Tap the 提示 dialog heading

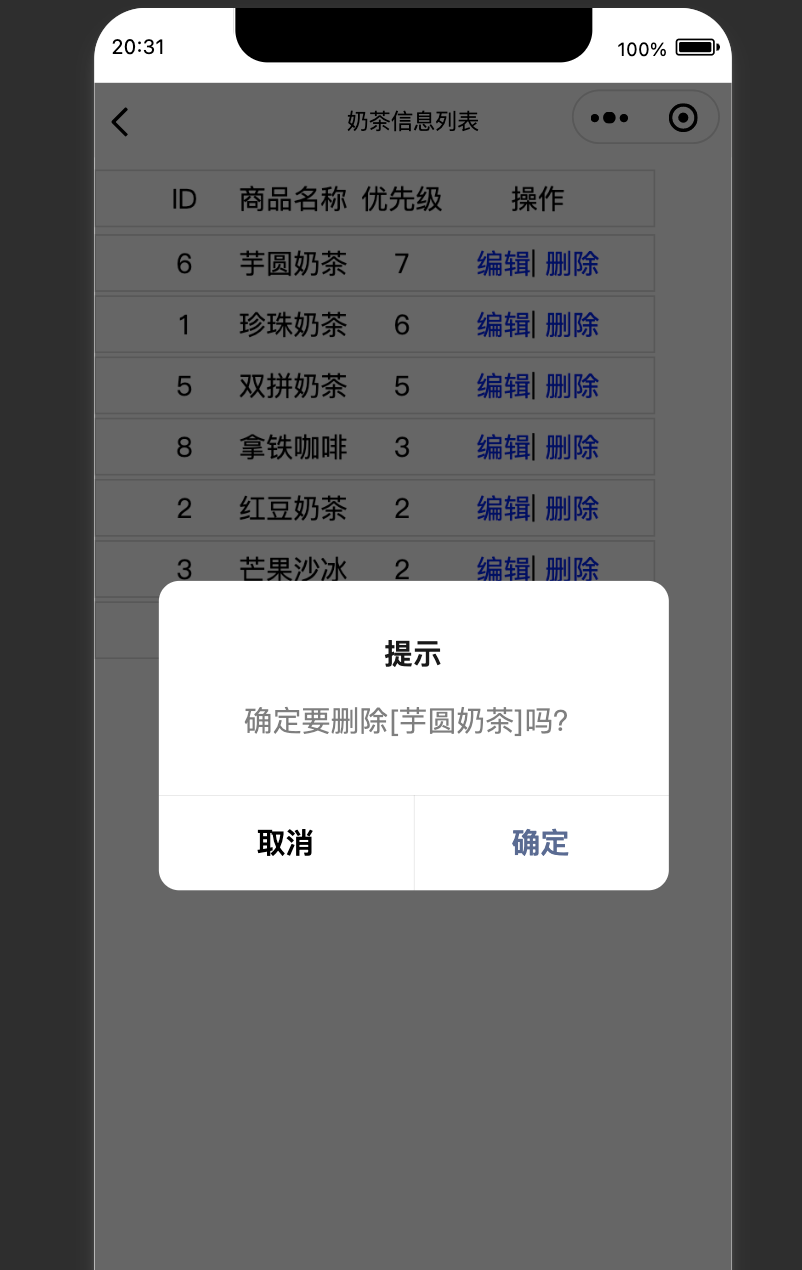pos(412,653)
